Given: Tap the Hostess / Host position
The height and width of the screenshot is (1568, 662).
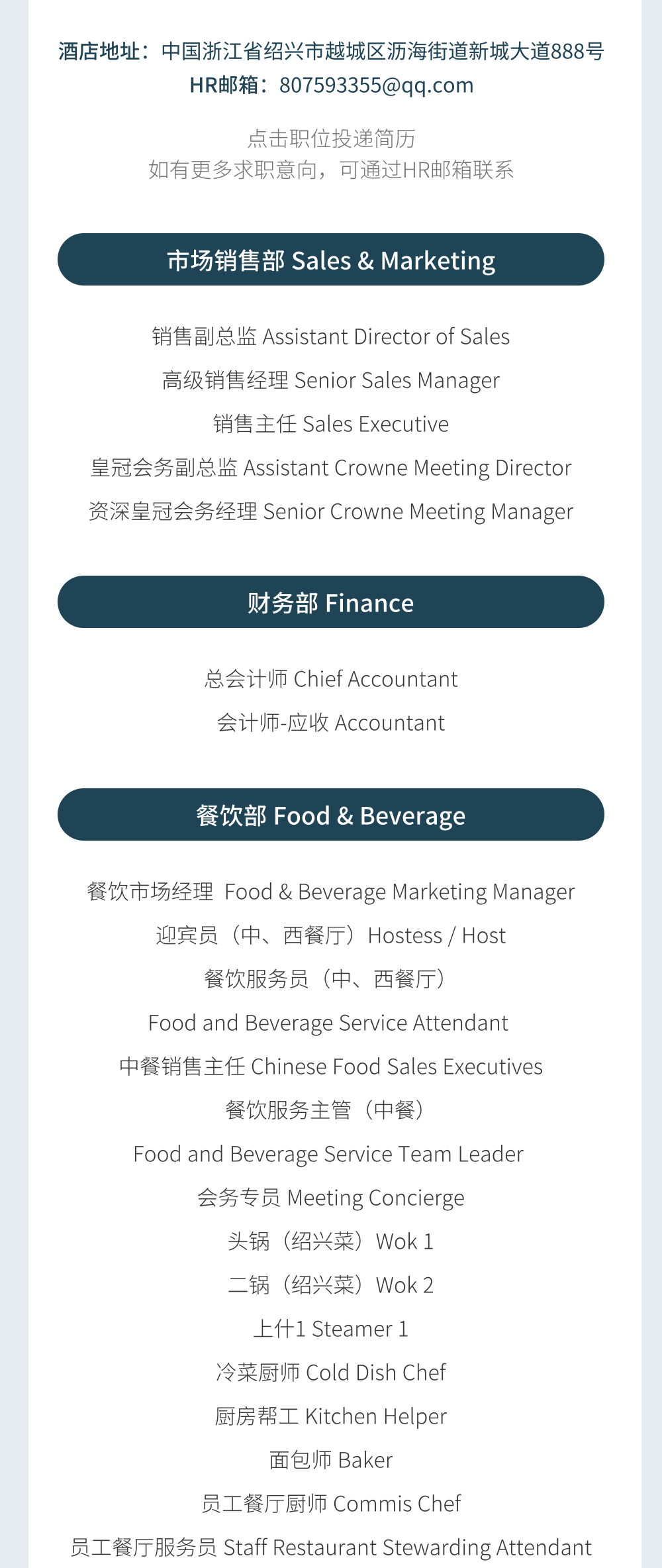Looking at the screenshot, I should (x=331, y=935).
